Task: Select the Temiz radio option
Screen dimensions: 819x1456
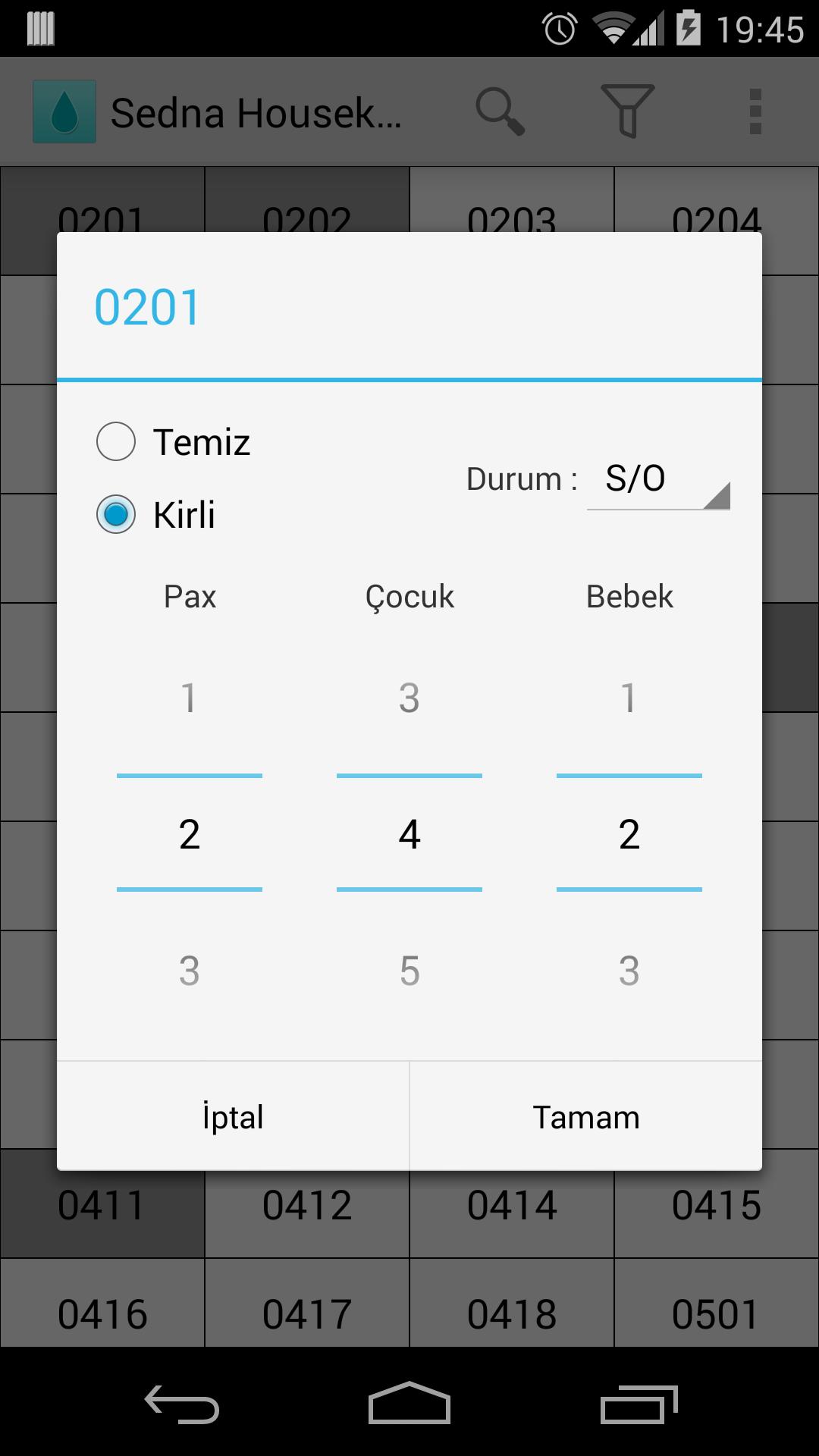Action: (116, 441)
